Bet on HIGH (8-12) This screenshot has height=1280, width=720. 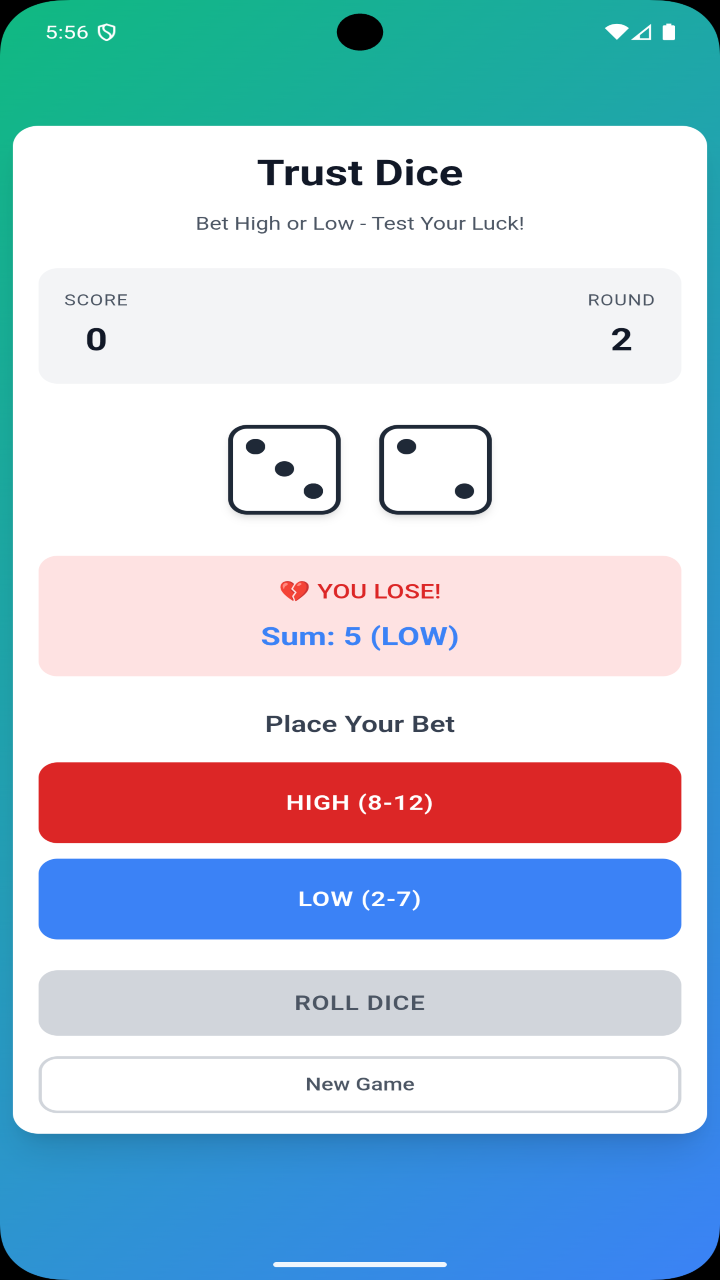pyautogui.click(x=360, y=802)
